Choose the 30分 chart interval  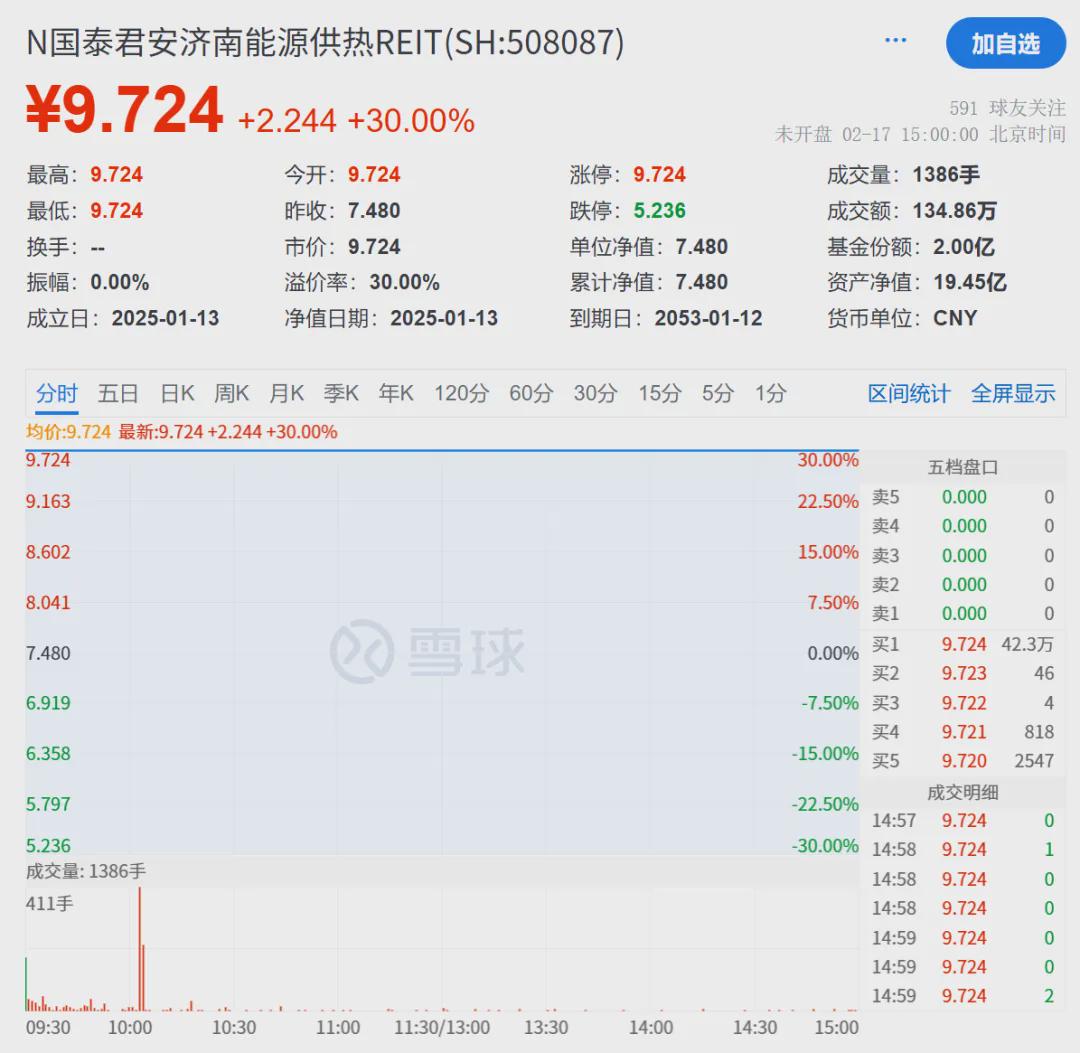pos(595,393)
